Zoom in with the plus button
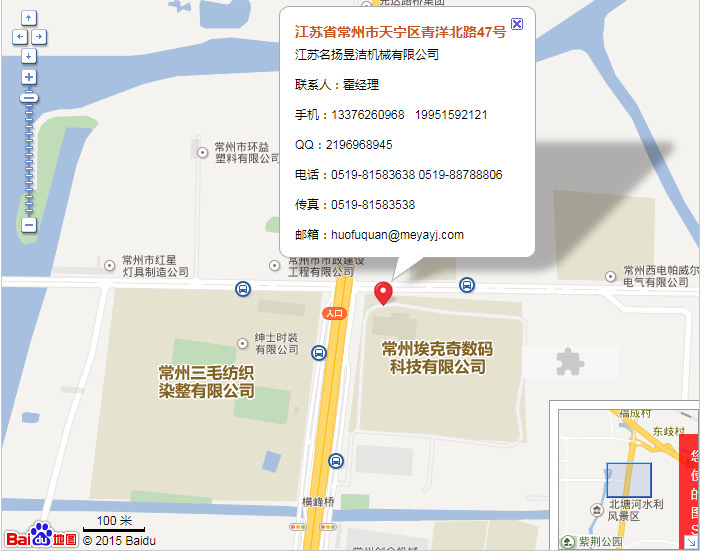Image resolution: width=701 pixels, height=551 pixels. click(29, 77)
